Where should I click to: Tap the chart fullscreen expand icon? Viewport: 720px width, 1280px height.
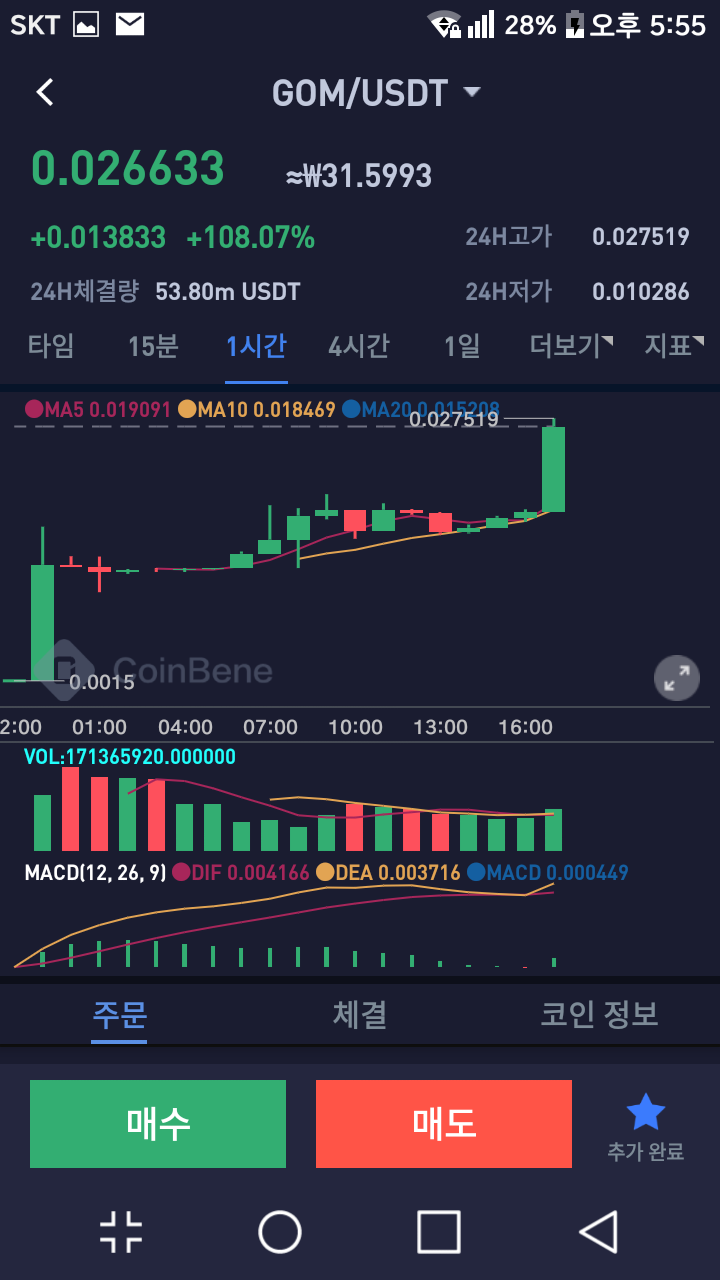coord(677,678)
